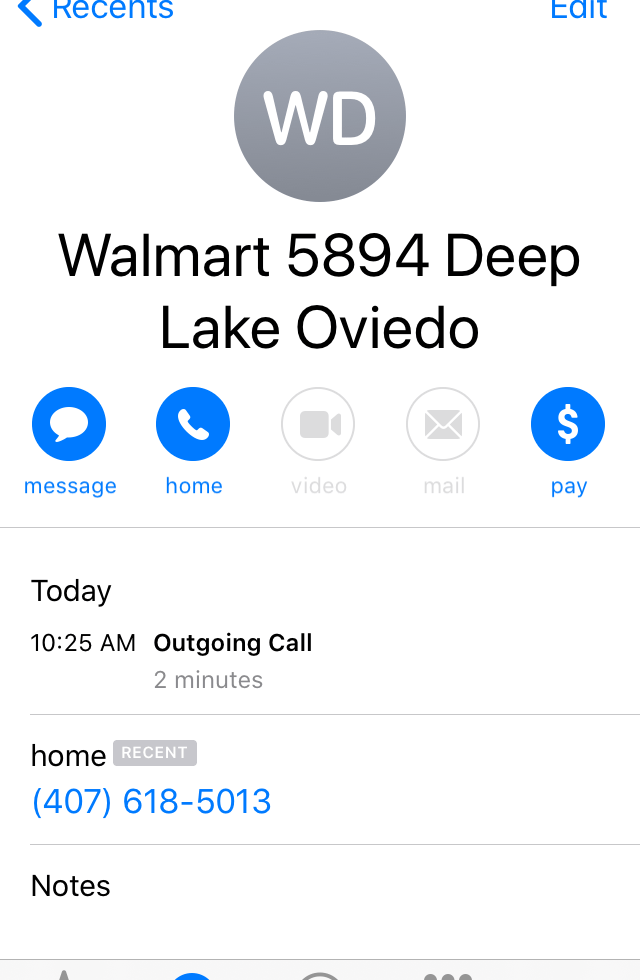Call the home number
Screen dimensions: 640x980
193,424
